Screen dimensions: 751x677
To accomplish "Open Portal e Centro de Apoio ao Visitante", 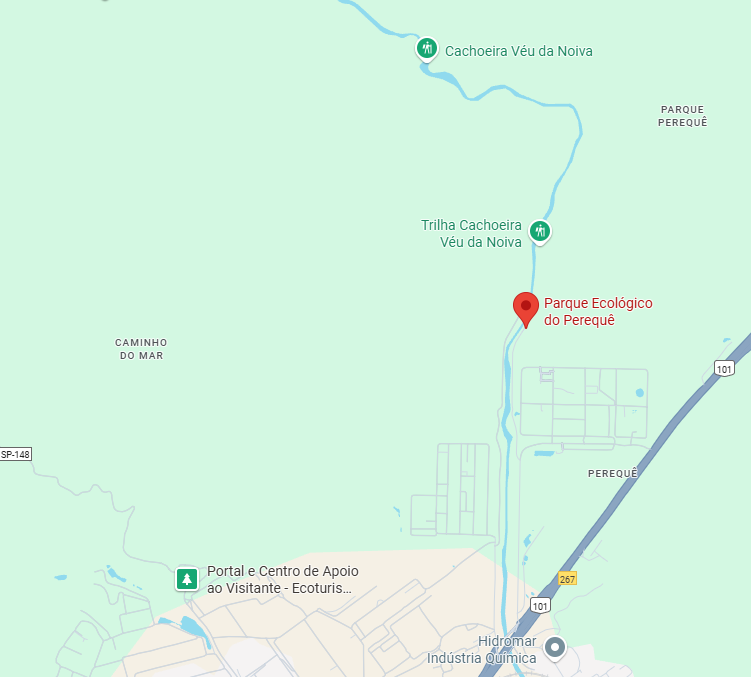I will 186,579.
